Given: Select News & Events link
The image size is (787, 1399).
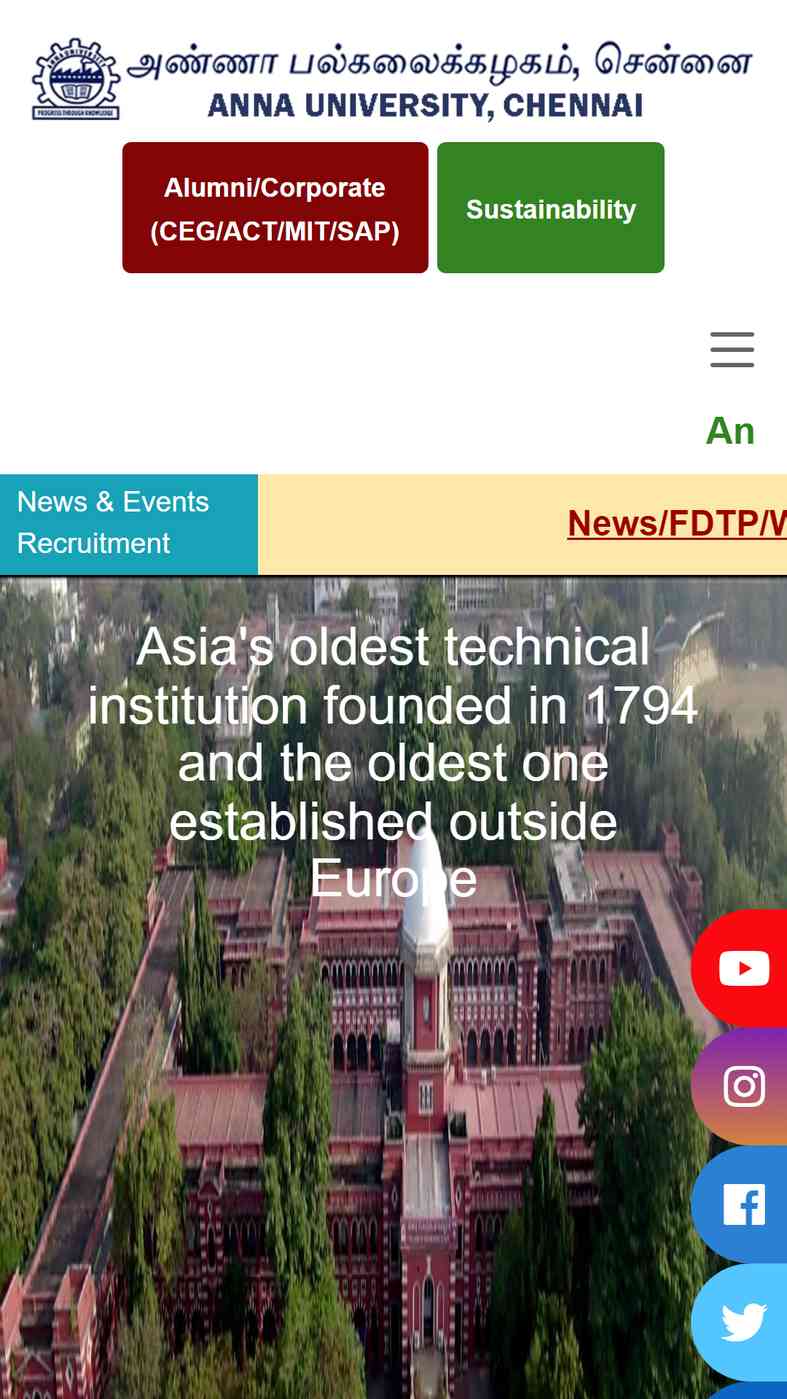Looking at the screenshot, I should [113, 502].
